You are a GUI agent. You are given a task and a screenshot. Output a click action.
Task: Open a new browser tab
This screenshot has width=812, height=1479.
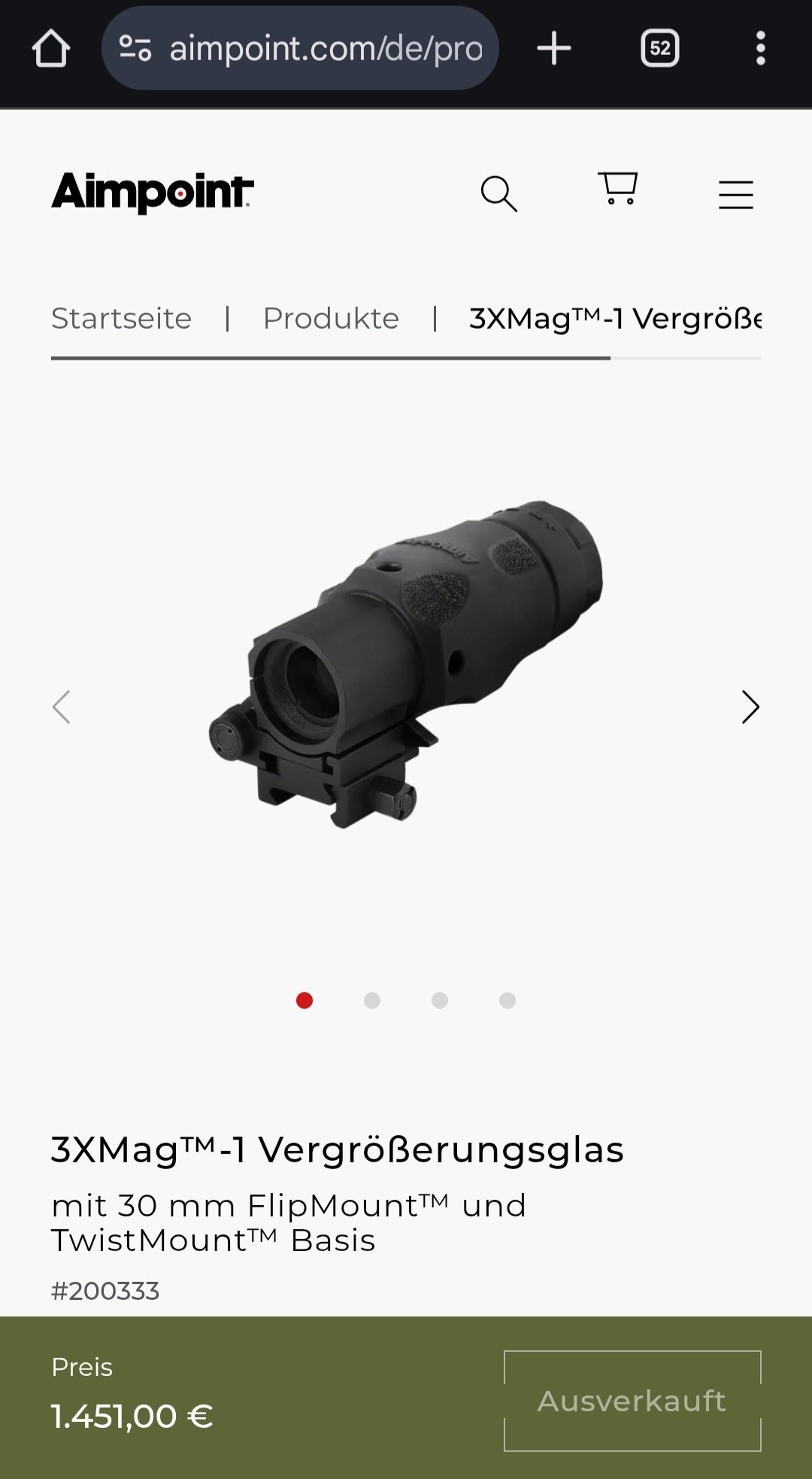coord(554,49)
